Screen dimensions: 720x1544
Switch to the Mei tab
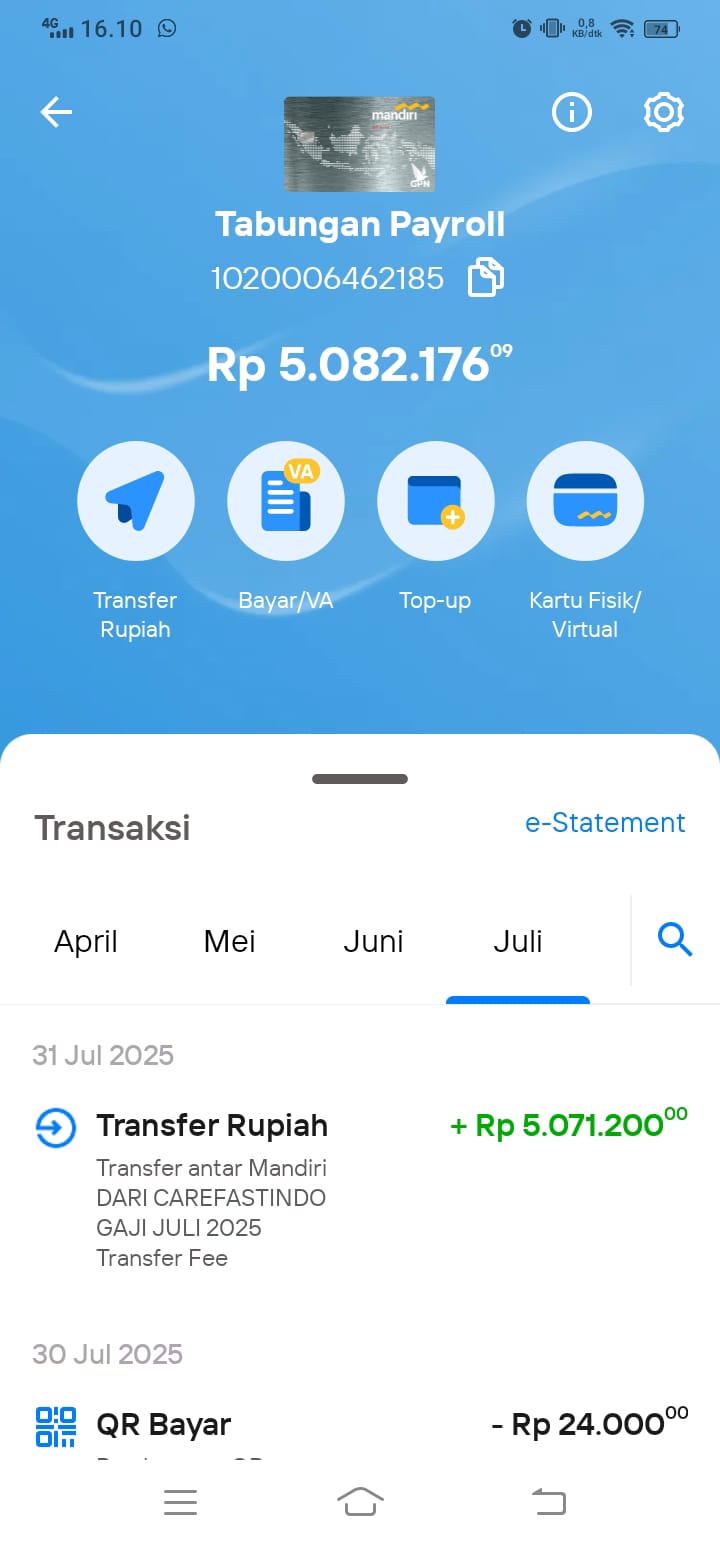coord(230,941)
